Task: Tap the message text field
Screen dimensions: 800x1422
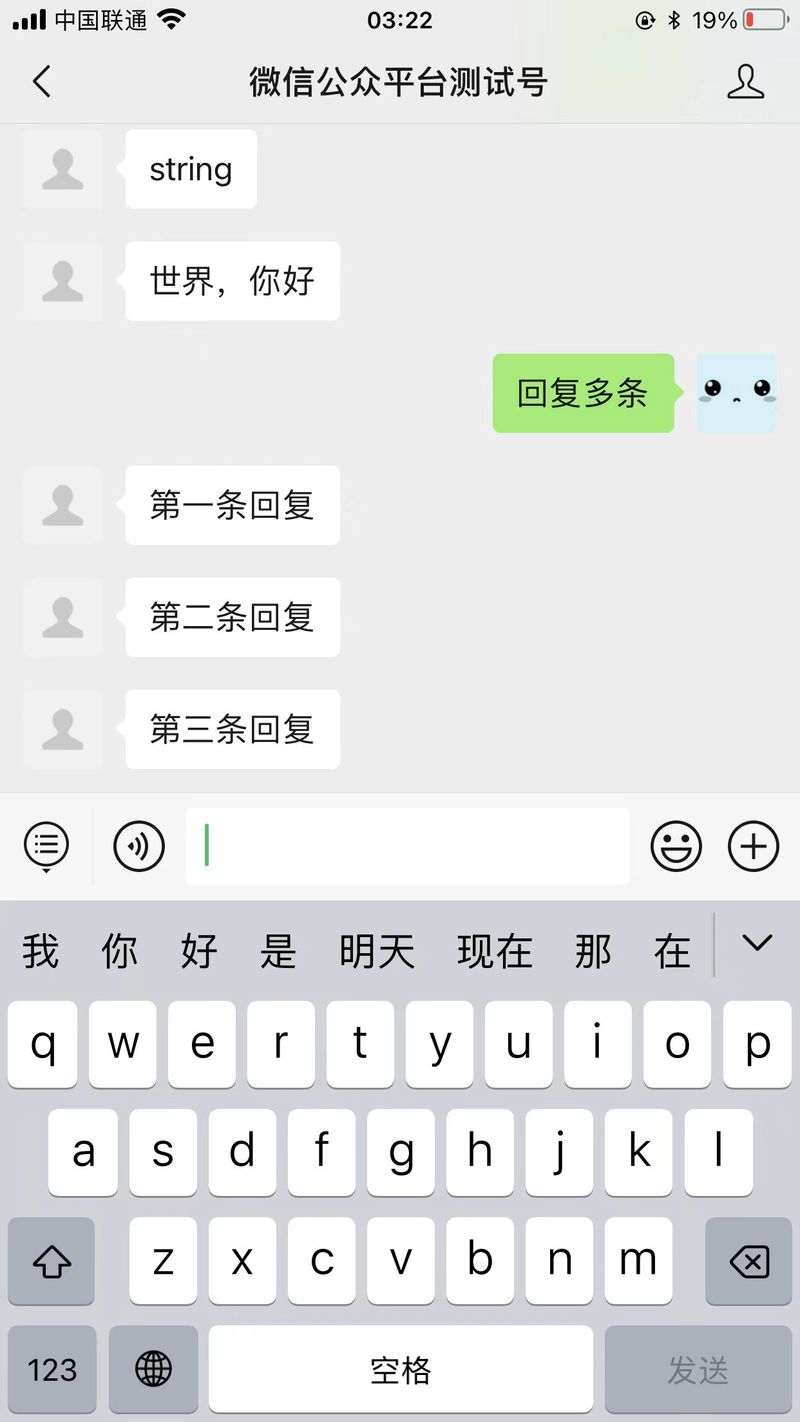Action: 407,846
